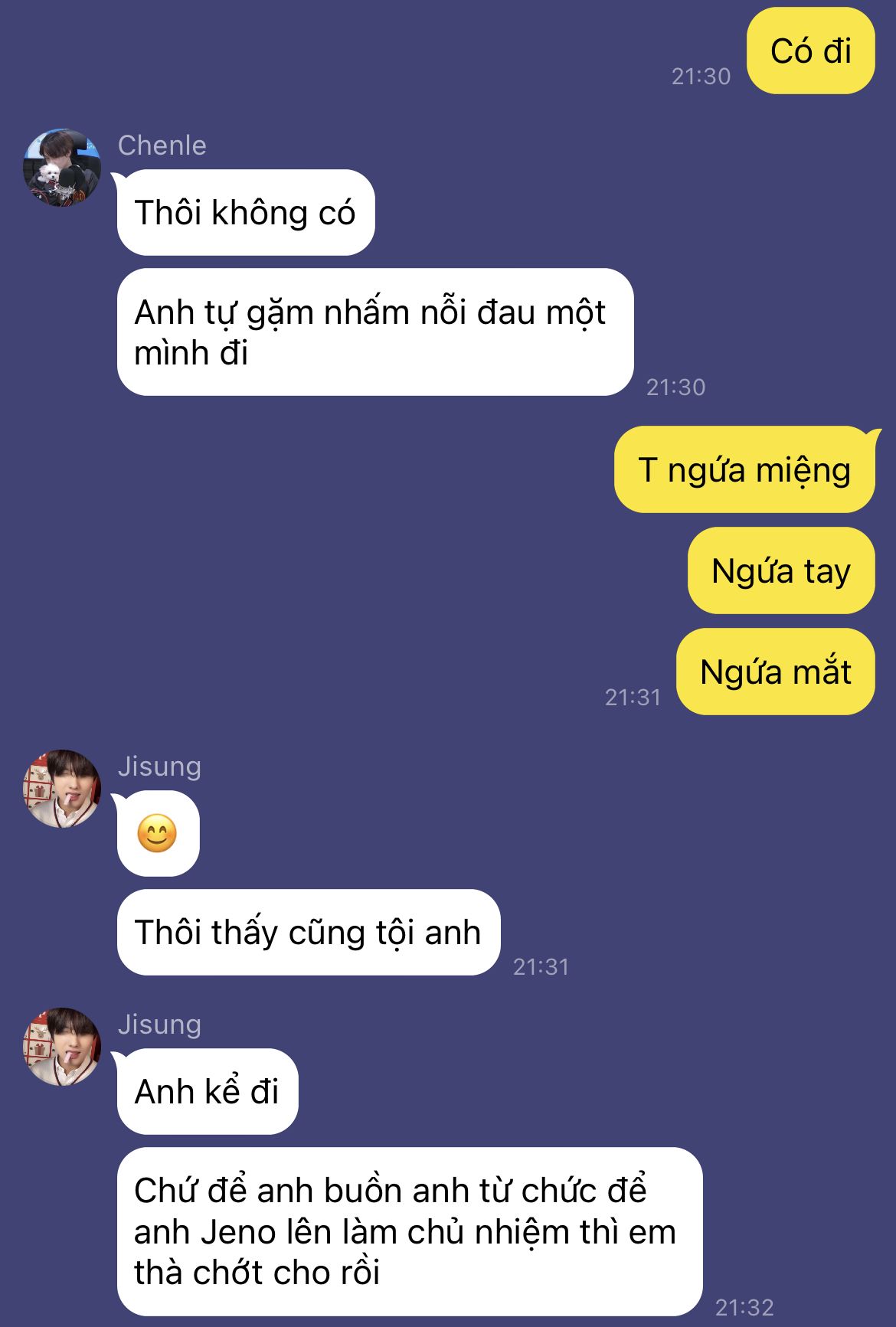Screen dimensions: 896x1327
Task: Open Chenle's profile picture
Action: tap(62, 168)
